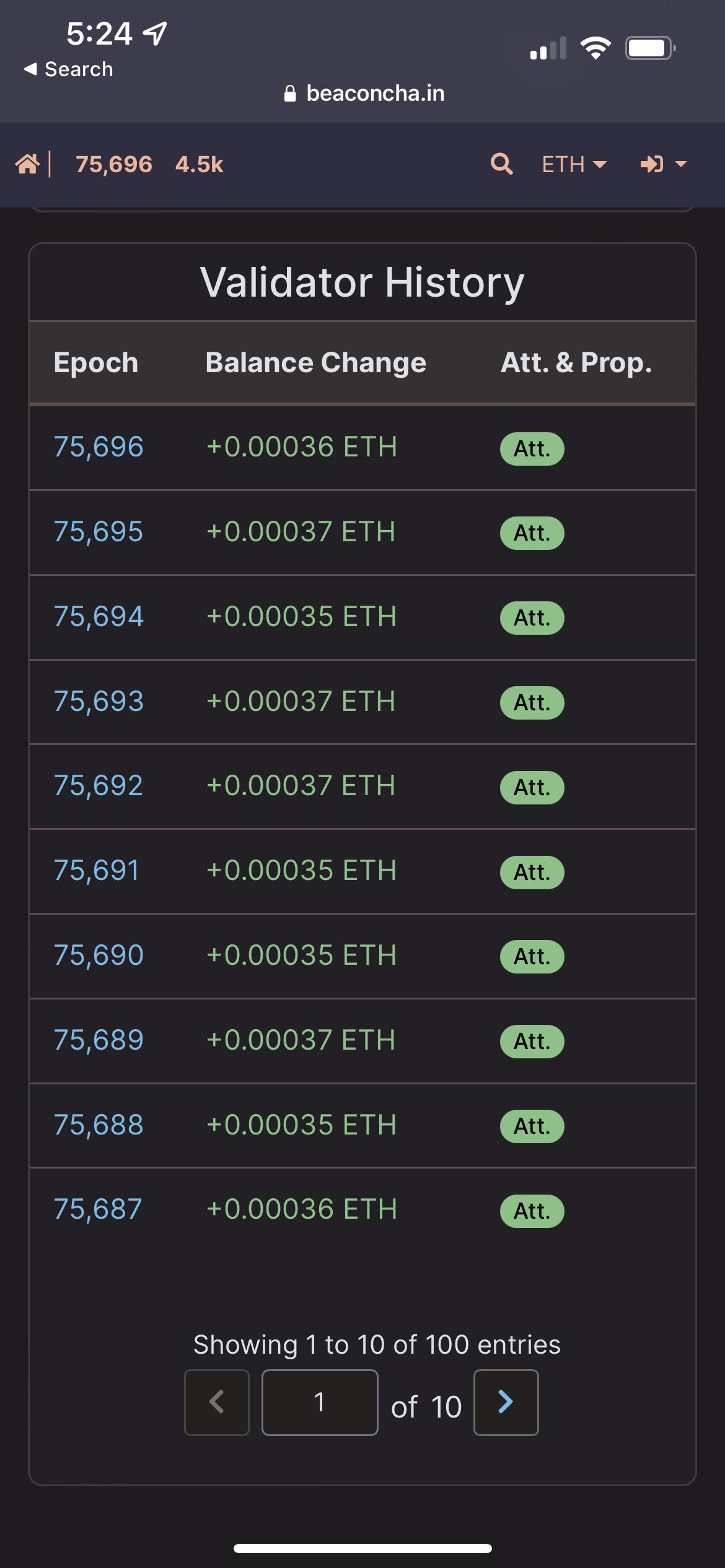
Task: Open epoch 75,689 link
Action: click(x=99, y=1040)
